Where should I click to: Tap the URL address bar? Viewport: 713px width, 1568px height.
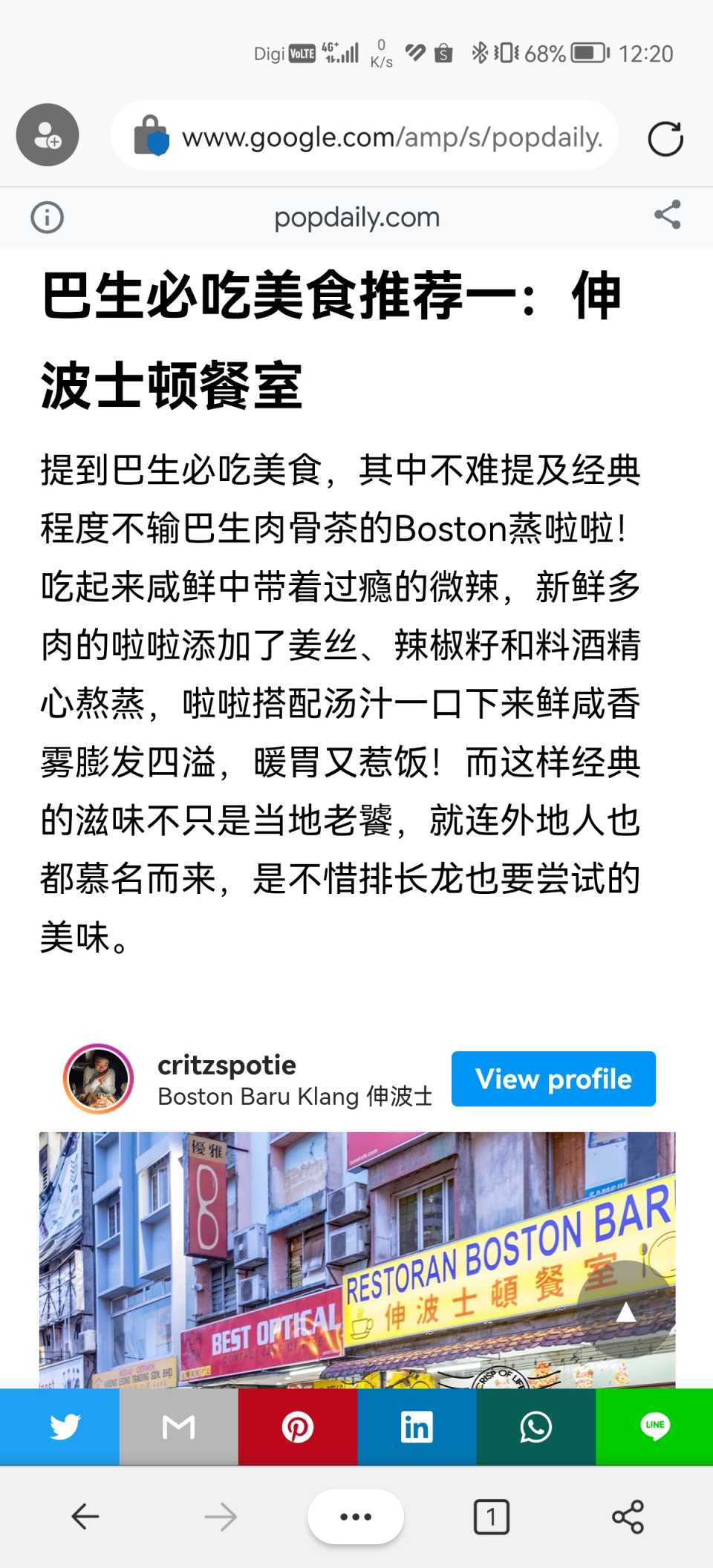pyautogui.click(x=379, y=137)
